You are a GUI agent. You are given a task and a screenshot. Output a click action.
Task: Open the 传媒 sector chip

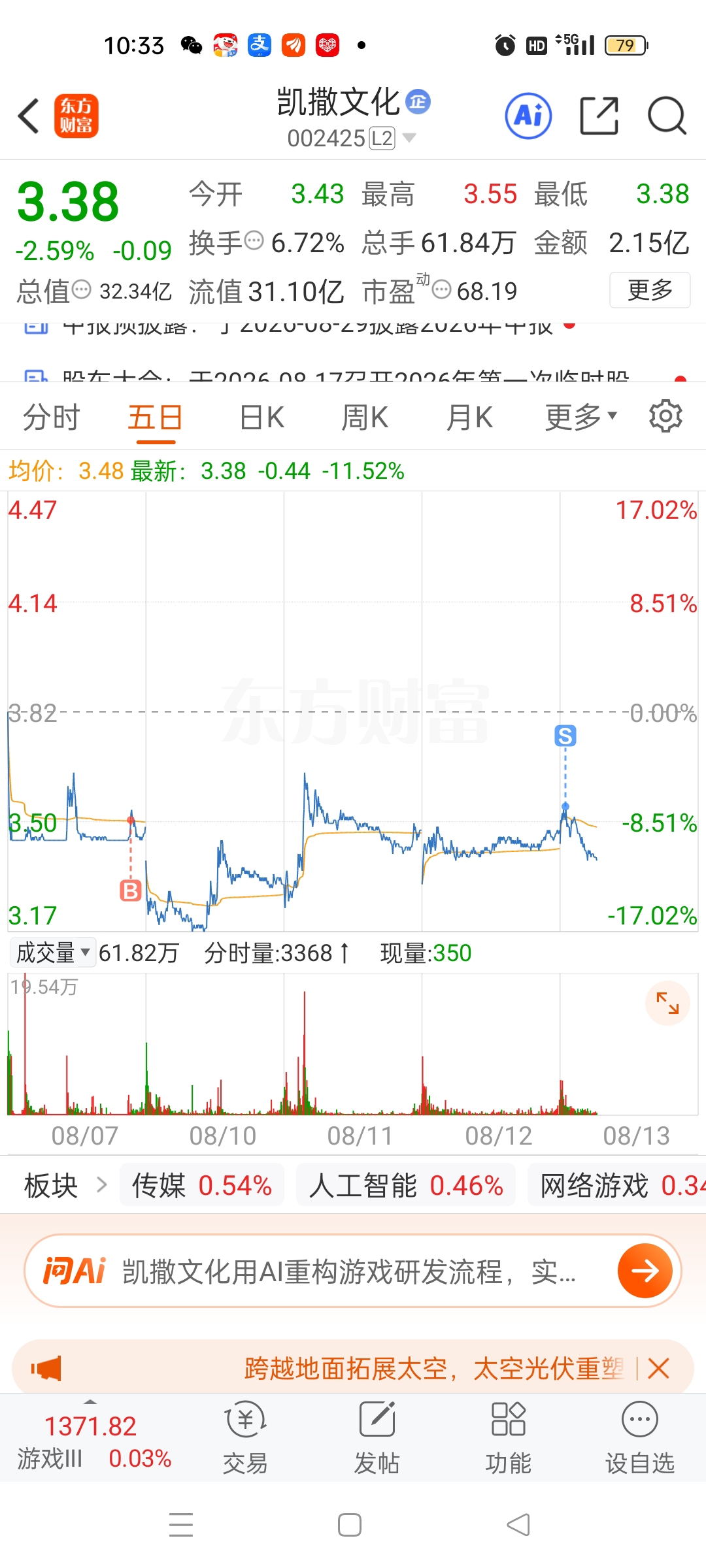202,1185
